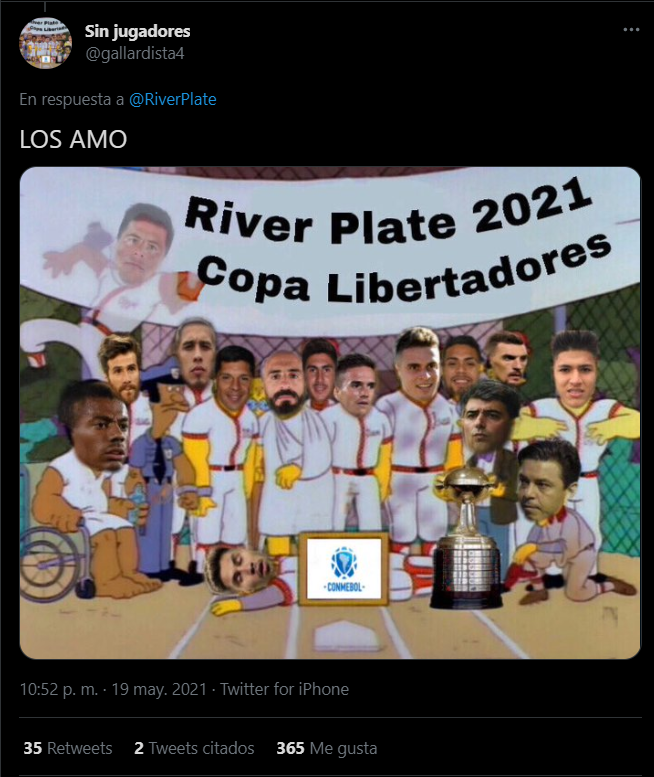This screenshot has width=654, height=777.
Task: View the River Plate 2021 meme image
Action: point(330,412)
